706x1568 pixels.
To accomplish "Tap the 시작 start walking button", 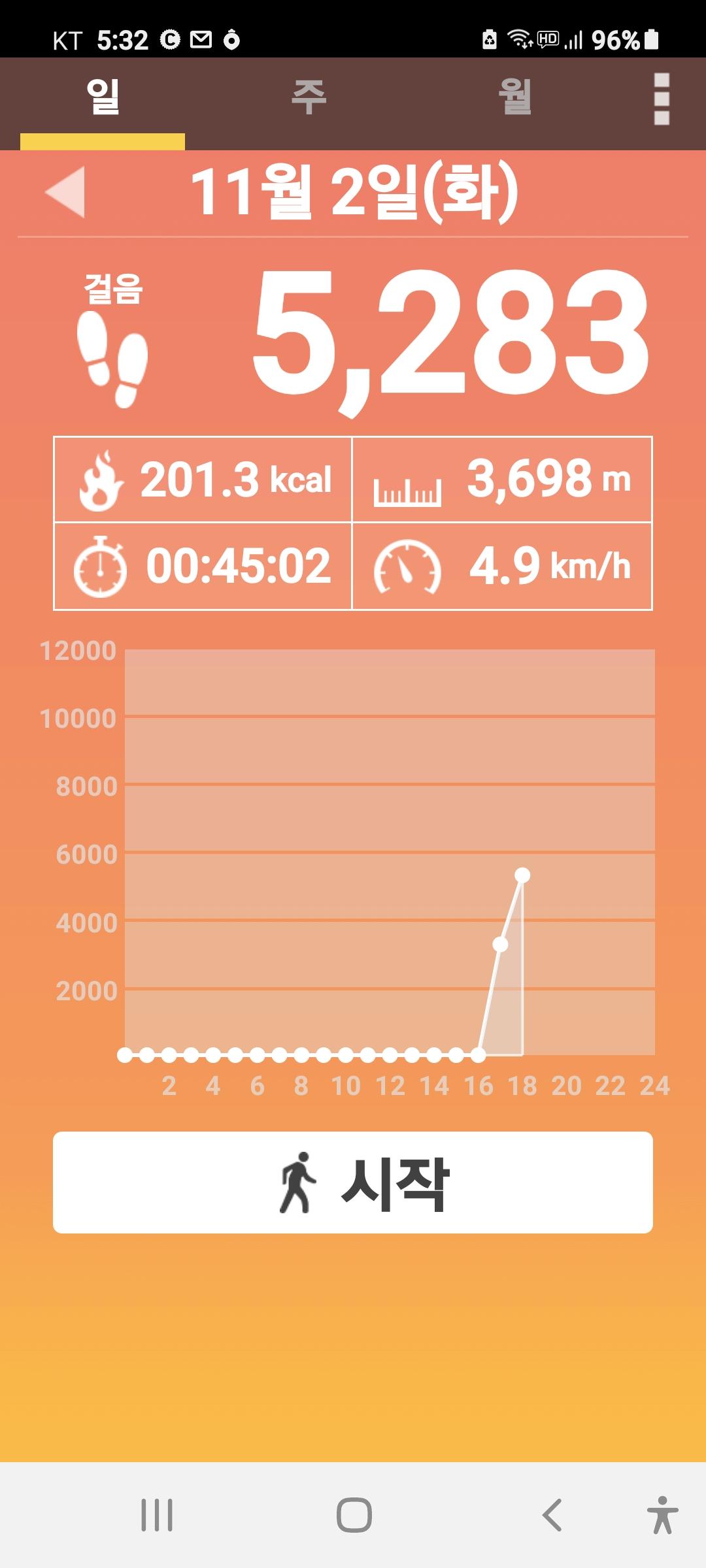I will (353, 1183).
